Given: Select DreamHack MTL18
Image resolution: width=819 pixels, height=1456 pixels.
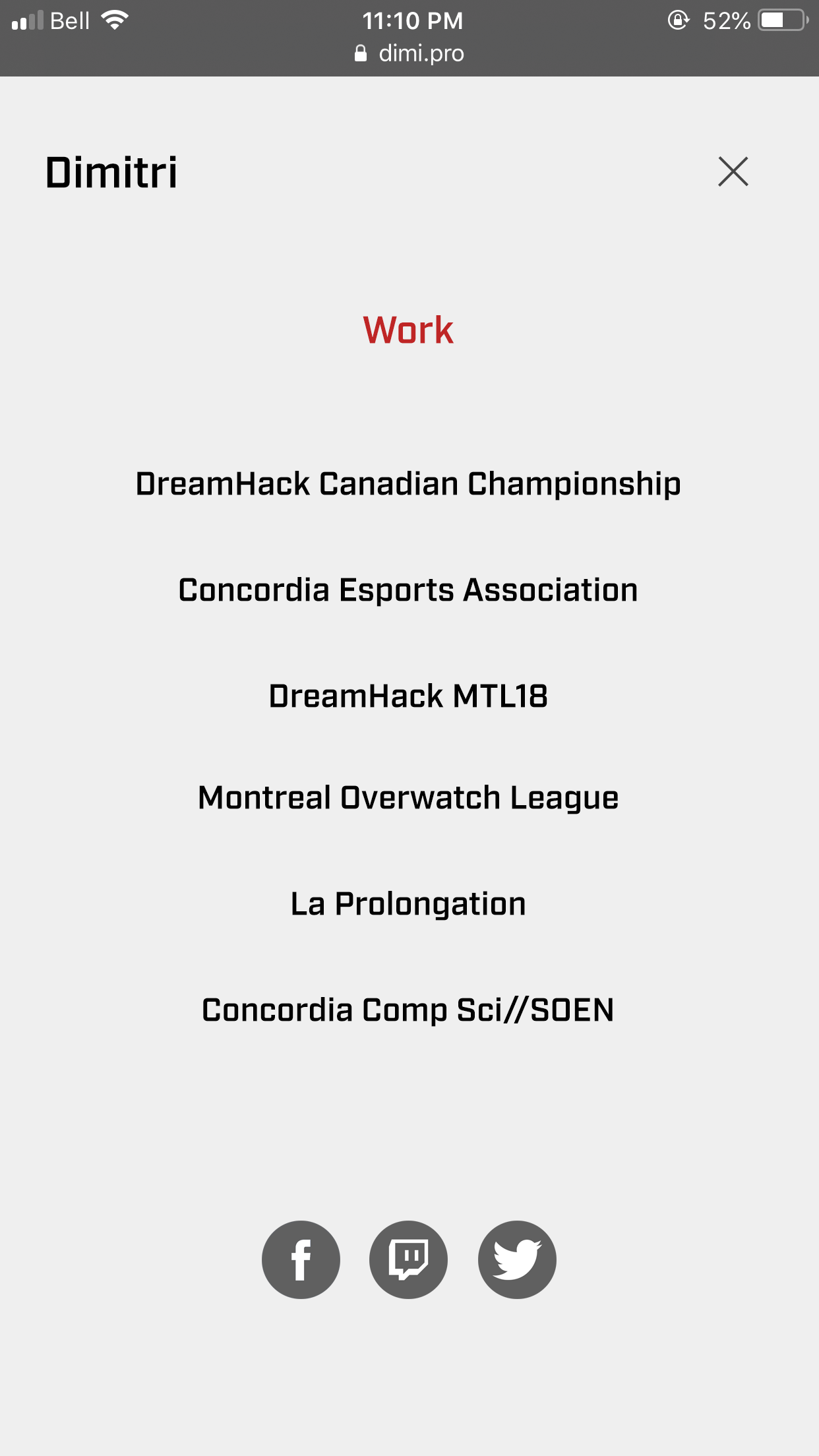Looking at the screenshot, I should pyautogui.click(x=408, y=696).
